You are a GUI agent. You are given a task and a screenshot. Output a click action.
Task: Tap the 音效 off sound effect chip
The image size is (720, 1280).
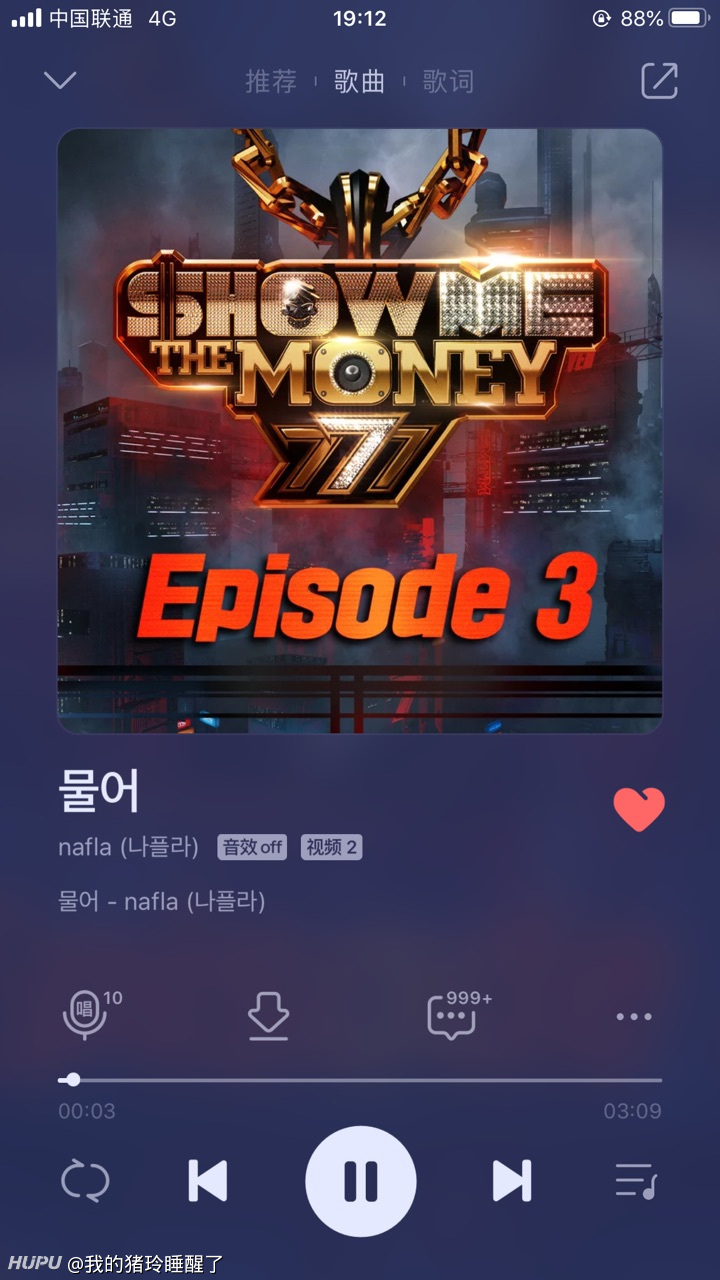point(253,847)
